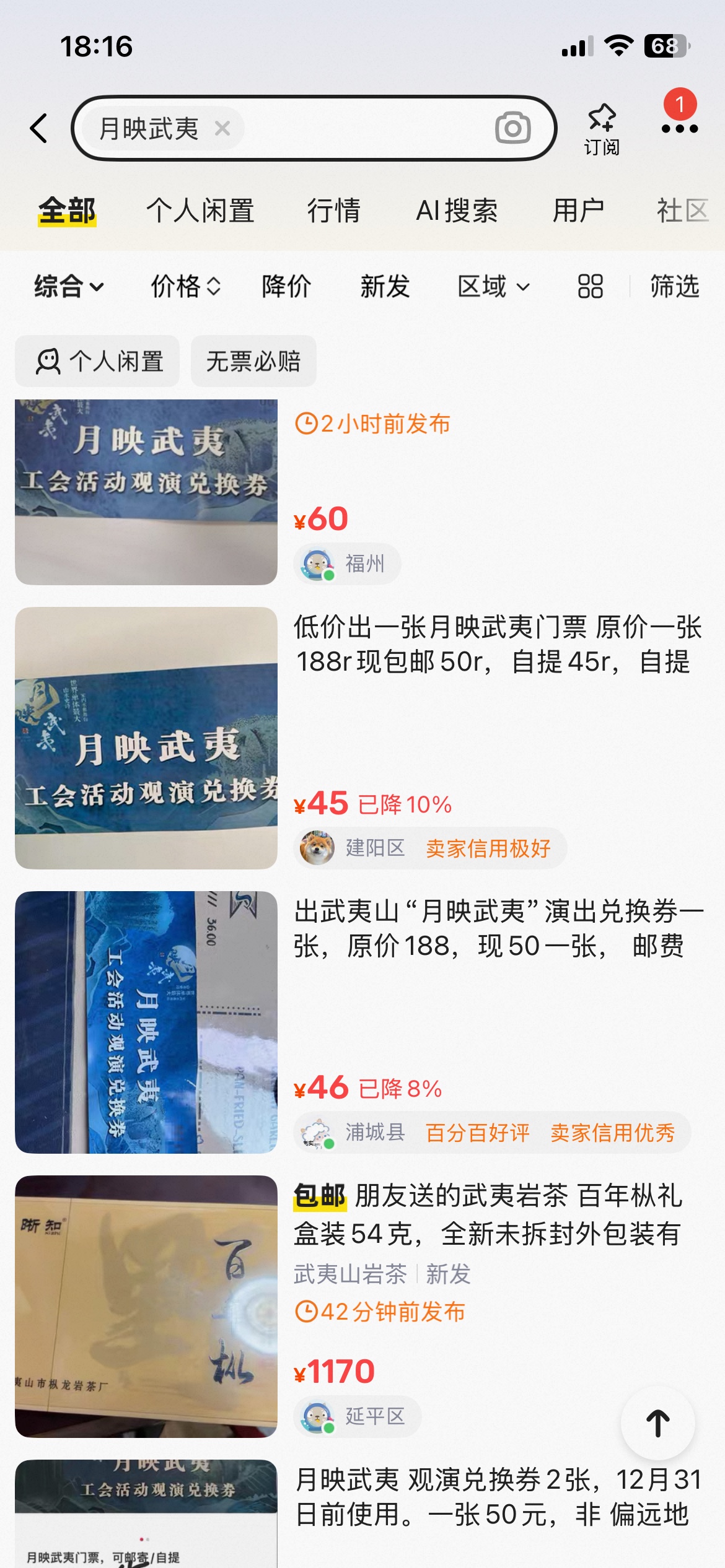Open the 筛选 filter panel
The height and width of the screenshot is (1568, 725).
674,287
